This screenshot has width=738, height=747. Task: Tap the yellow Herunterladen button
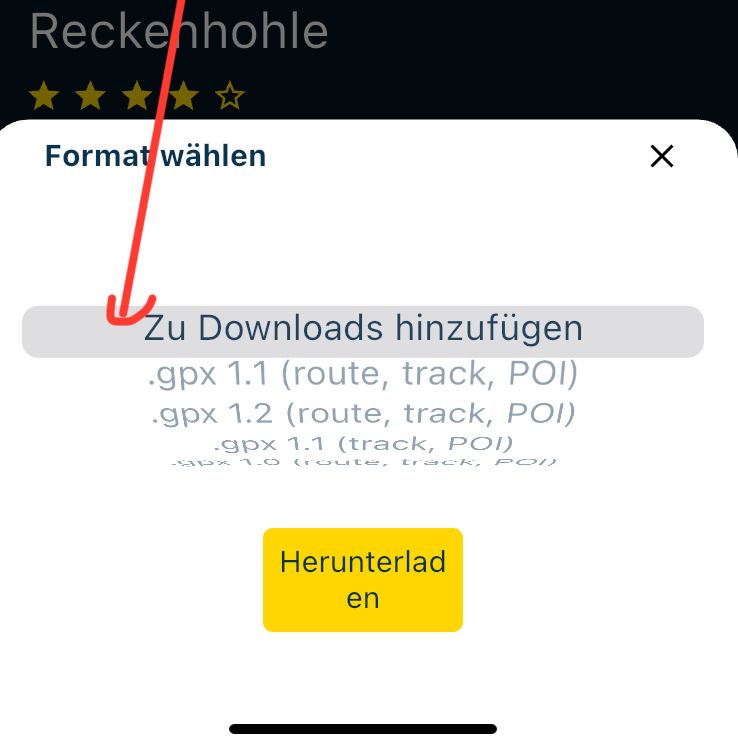tap(363, 580)
